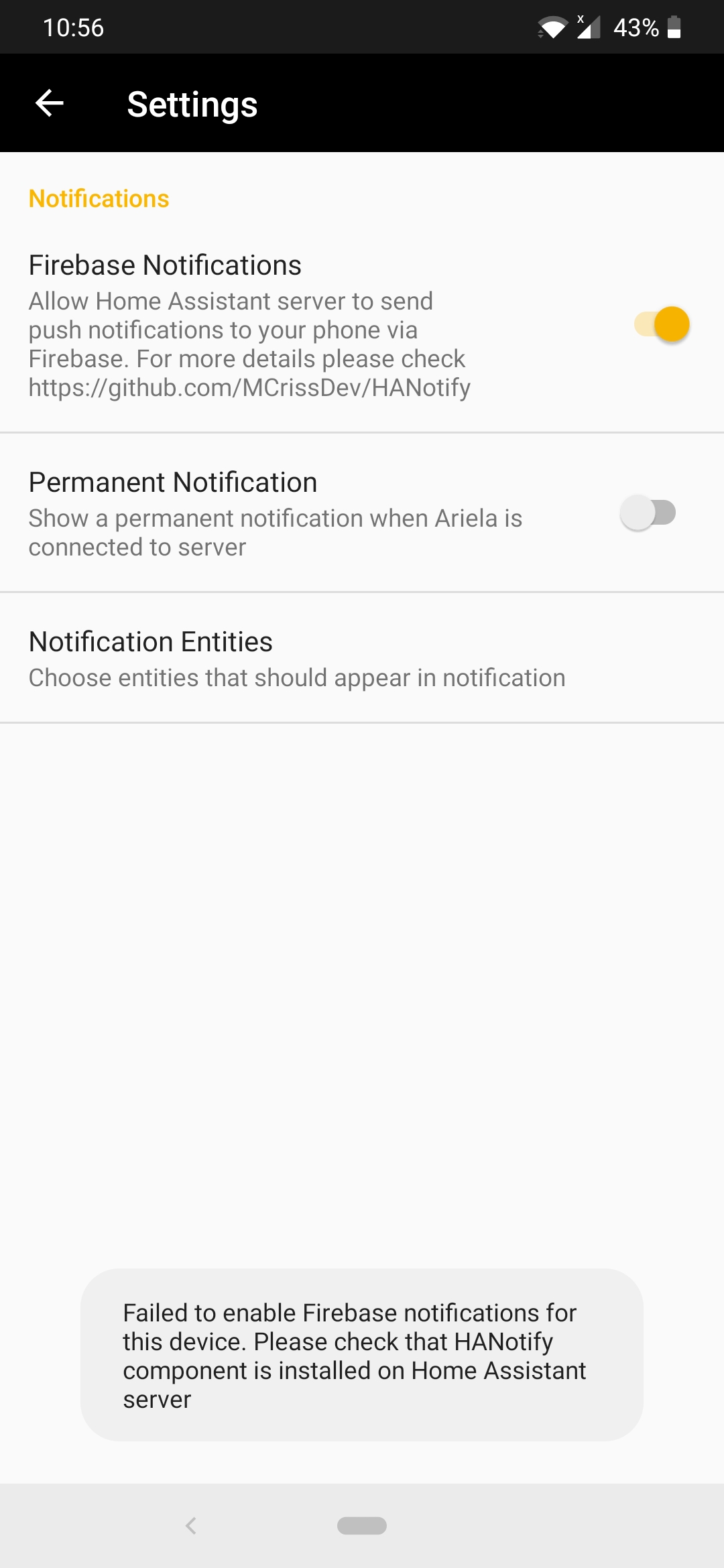This screenshot has height=1568, width=724.
Task: Tap 'Choose entities that should appear' text
Action: click(x=297, y=677)
